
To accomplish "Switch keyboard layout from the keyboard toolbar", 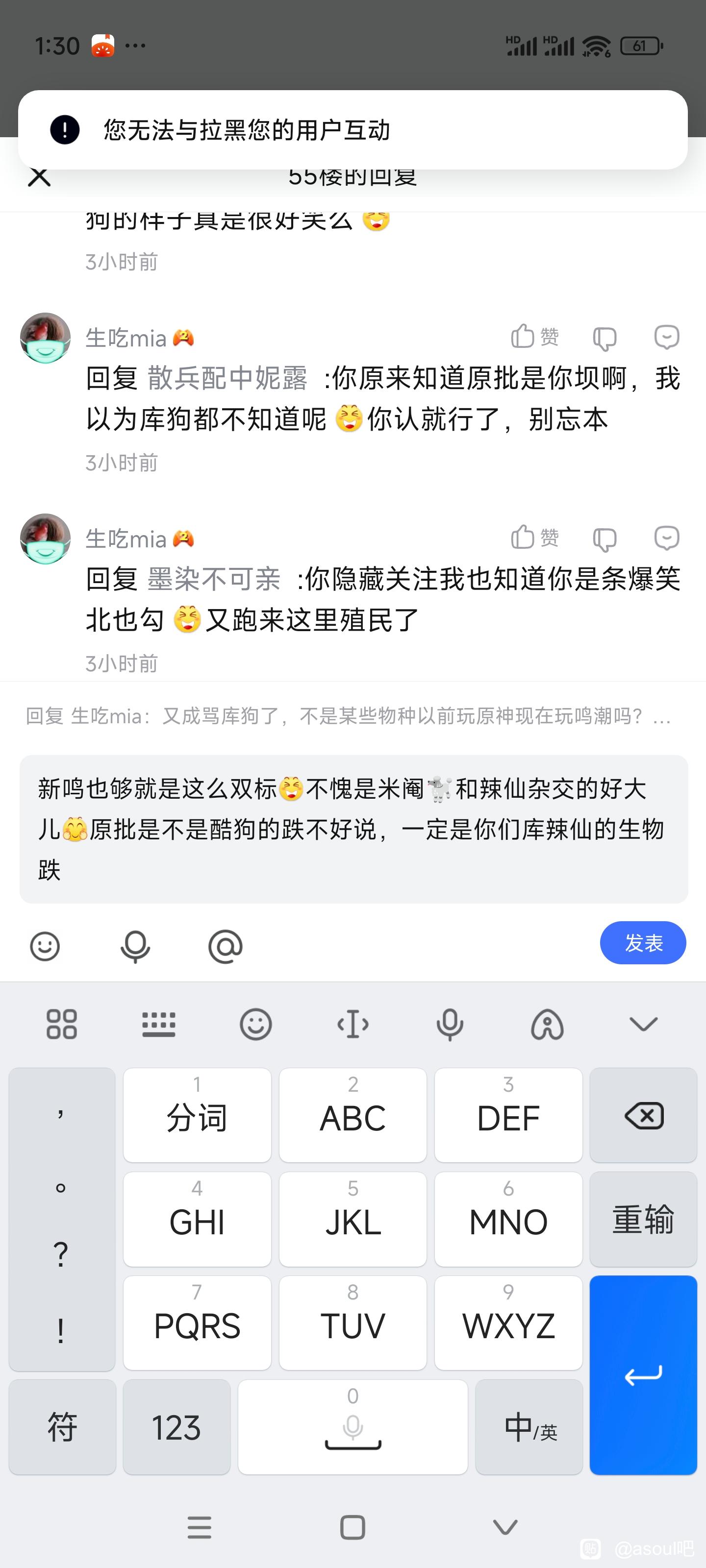I will (x=158, y=1025).
